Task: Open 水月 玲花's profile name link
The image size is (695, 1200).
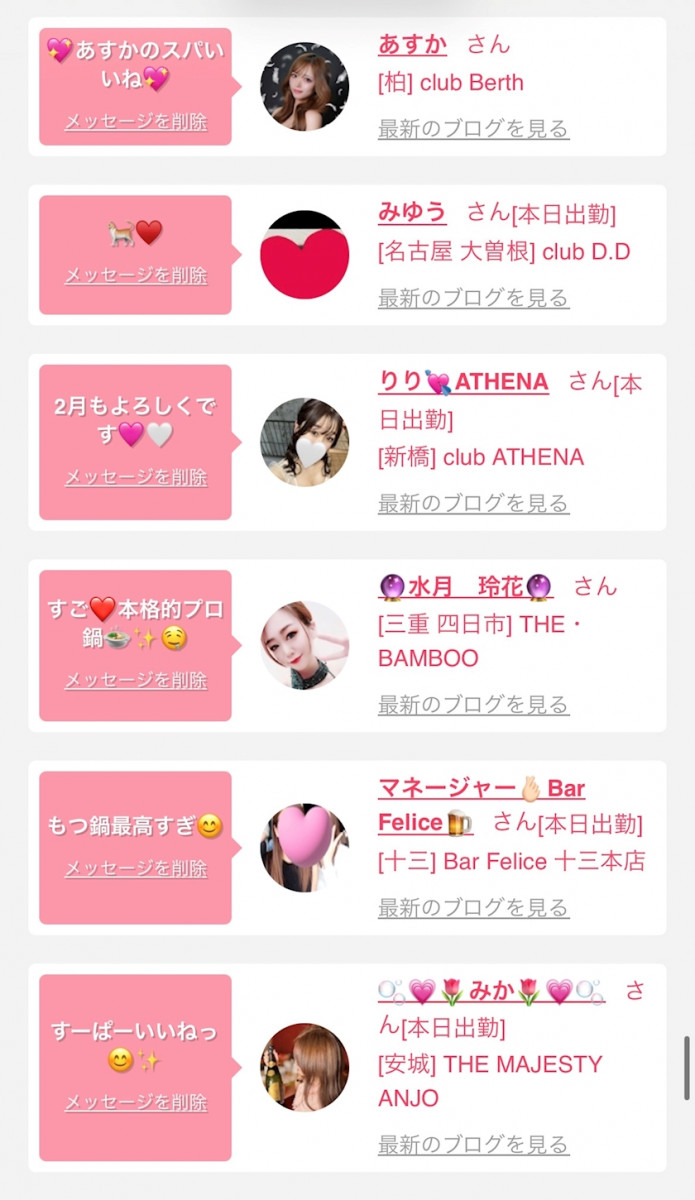Action: [x=465, y=586]
